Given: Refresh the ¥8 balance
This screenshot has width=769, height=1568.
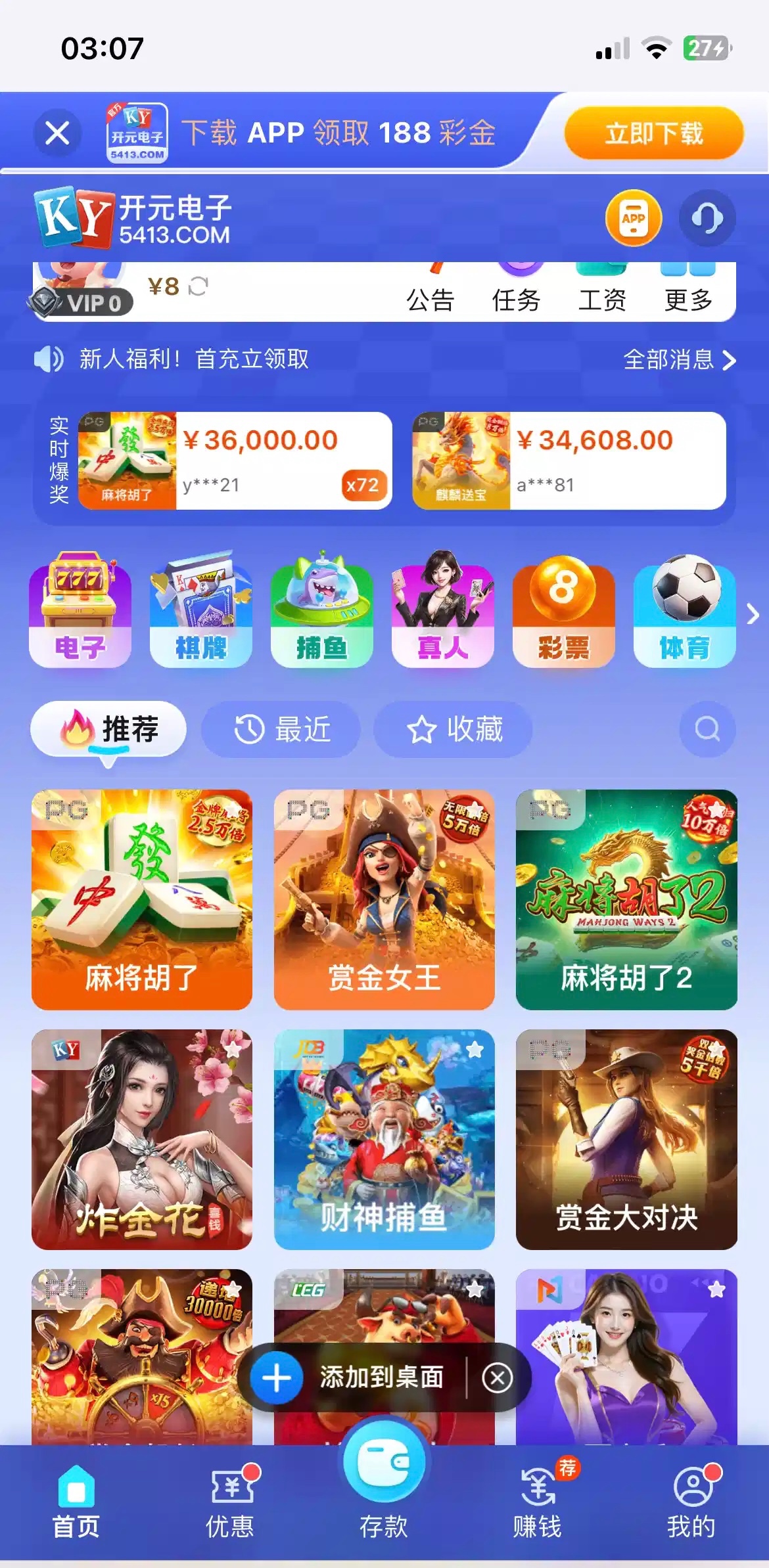Looking at the screenshot, I should (198, 286).
